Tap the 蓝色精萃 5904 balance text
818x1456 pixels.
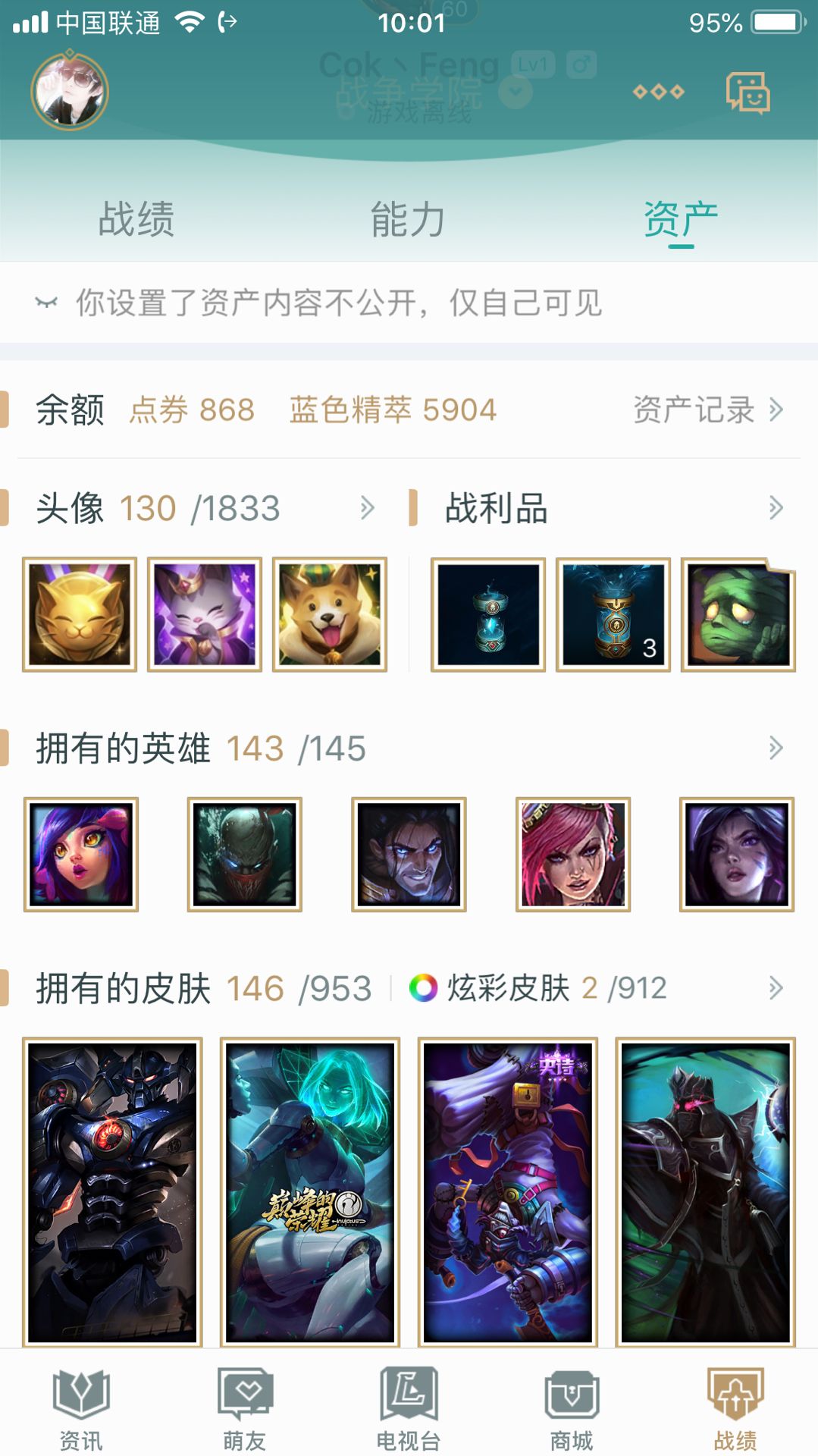click(391, 409)
